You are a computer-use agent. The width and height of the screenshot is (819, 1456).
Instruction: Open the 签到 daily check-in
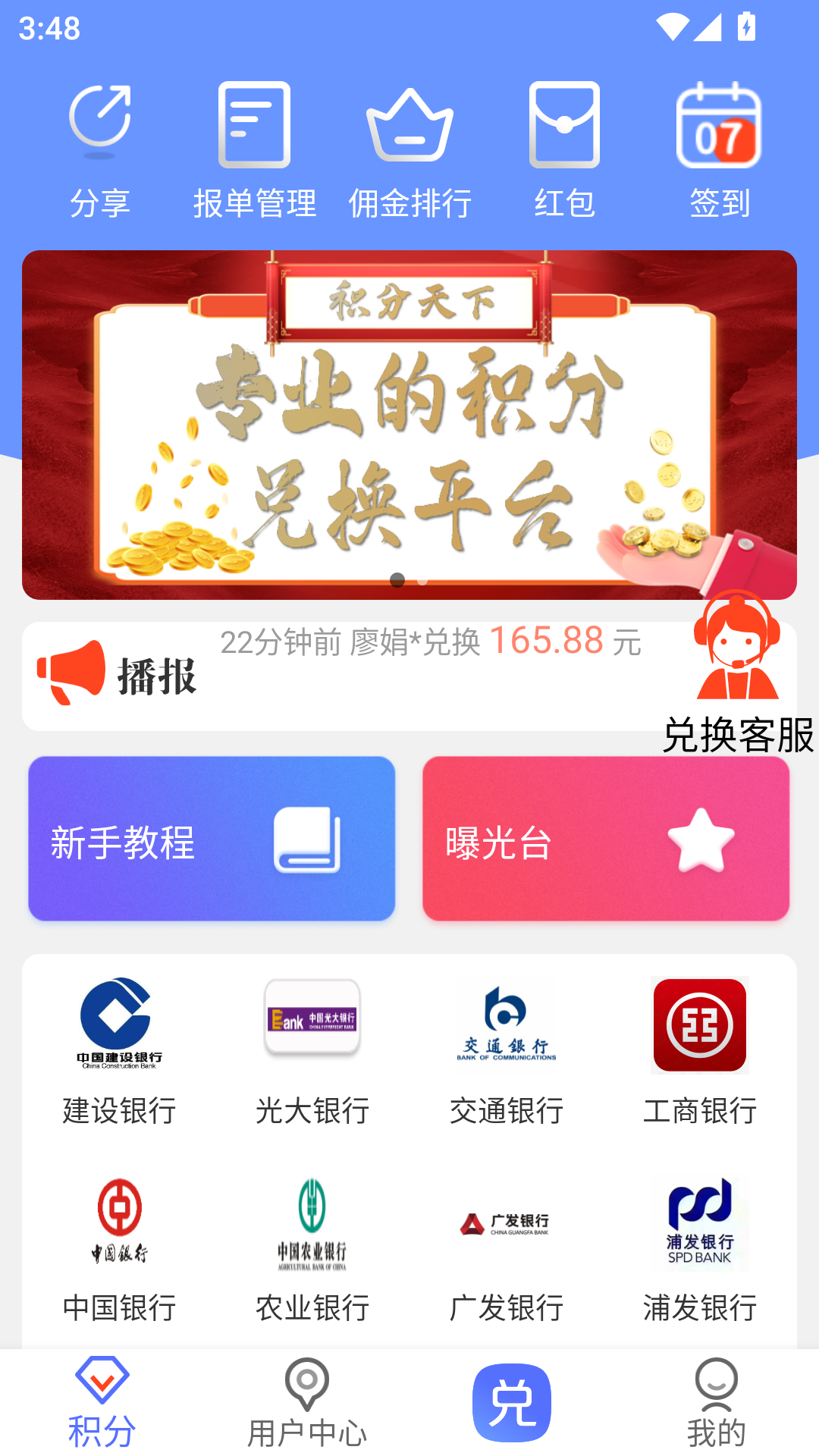click(x=719, y=152)
